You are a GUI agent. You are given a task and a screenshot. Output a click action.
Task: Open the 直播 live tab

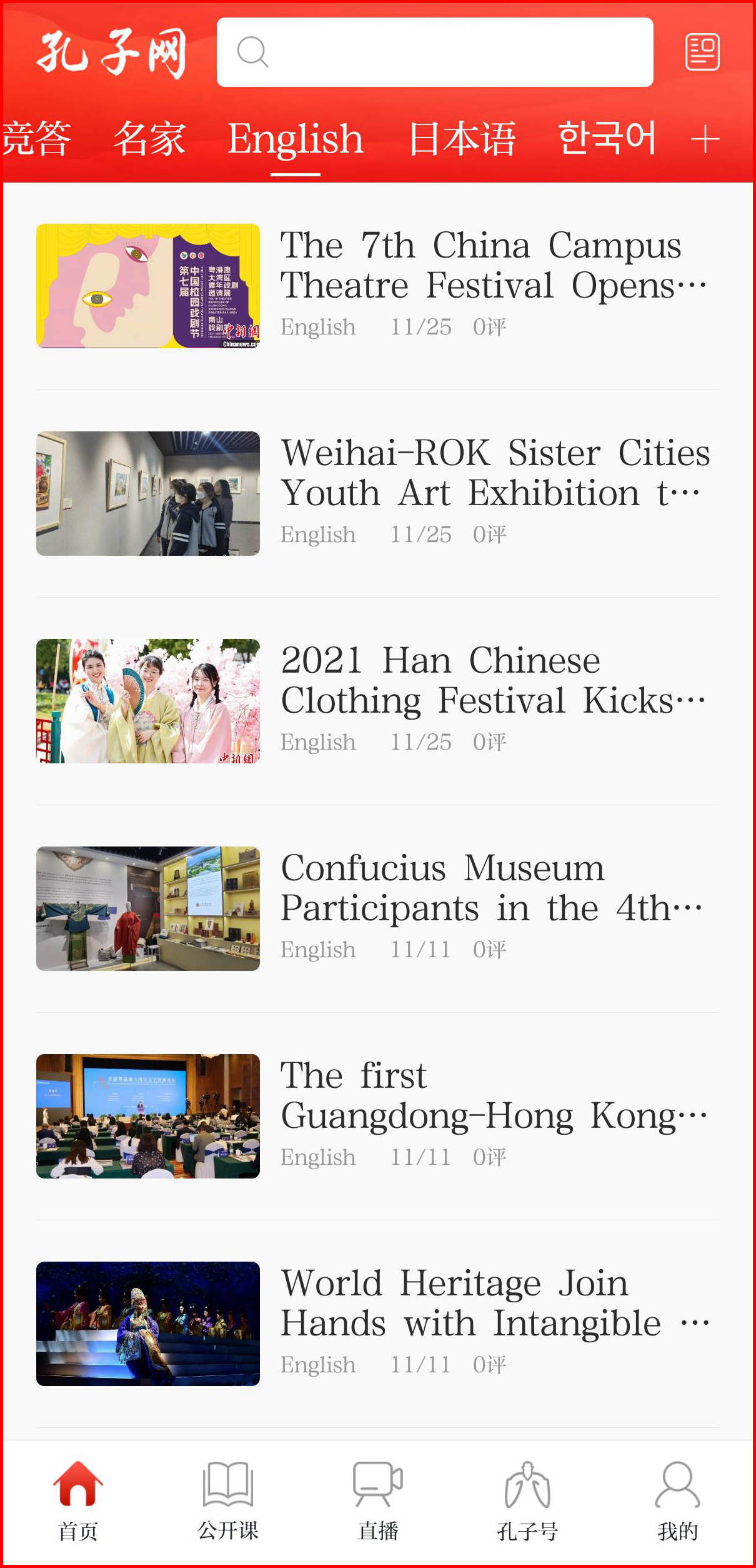pos(378,1500)
